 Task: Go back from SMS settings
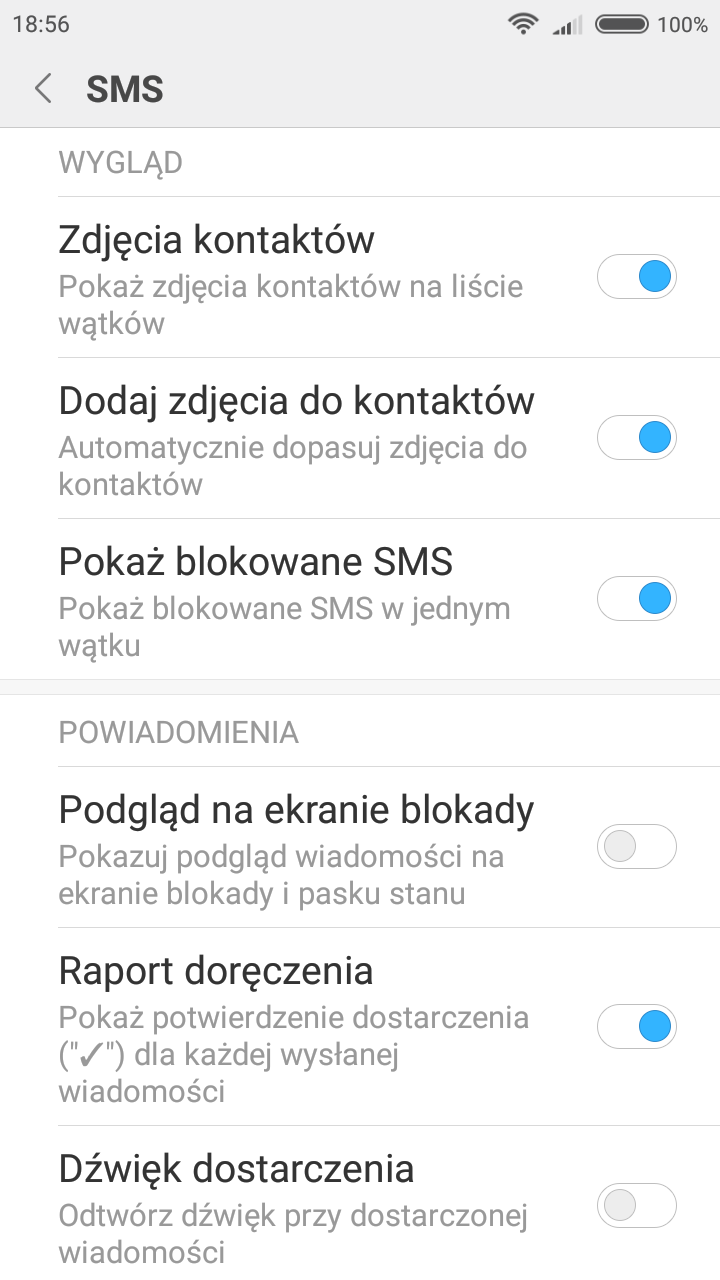[x=43, y=89]
